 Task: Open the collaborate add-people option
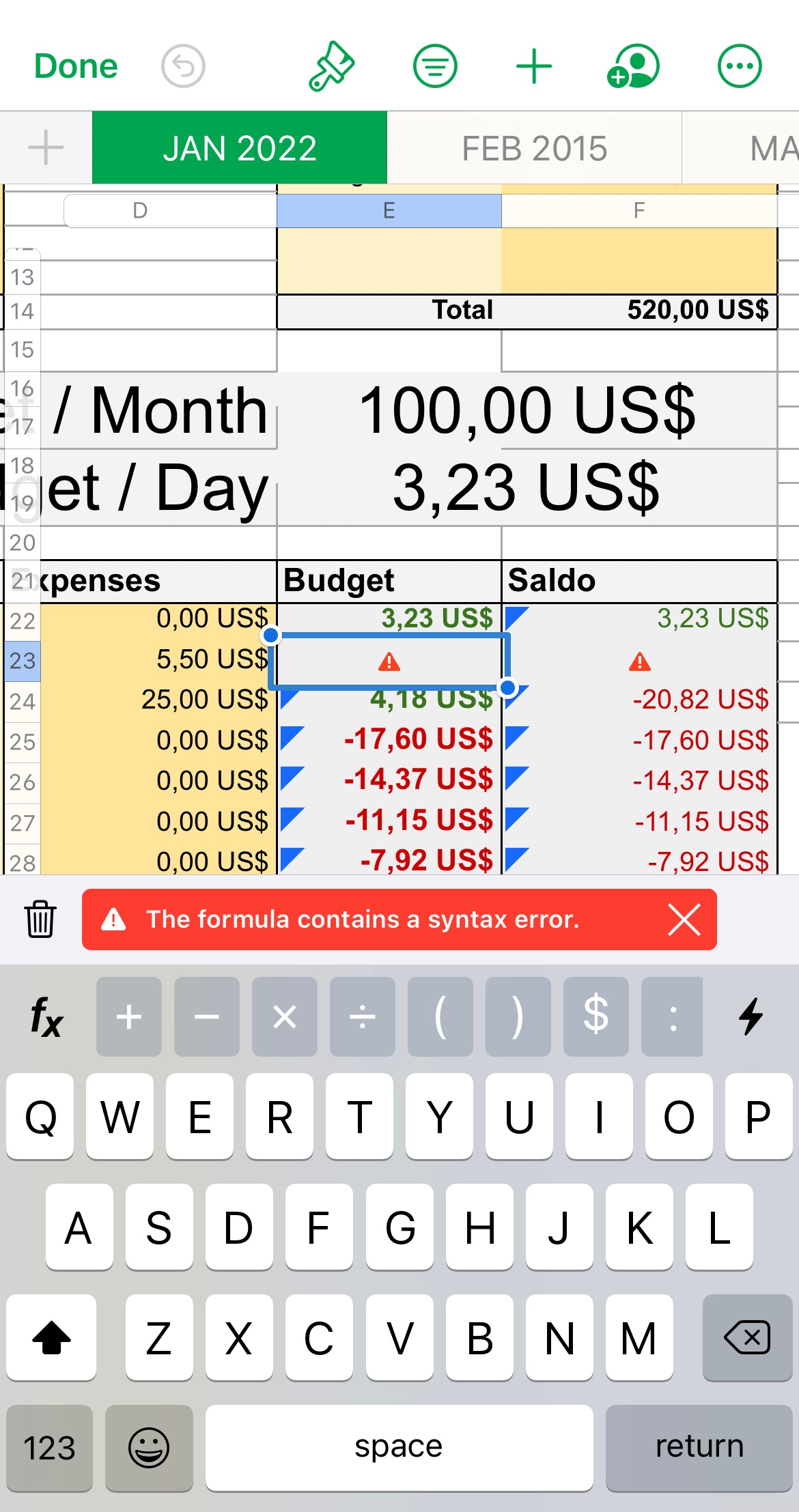[x=633, y=67]
